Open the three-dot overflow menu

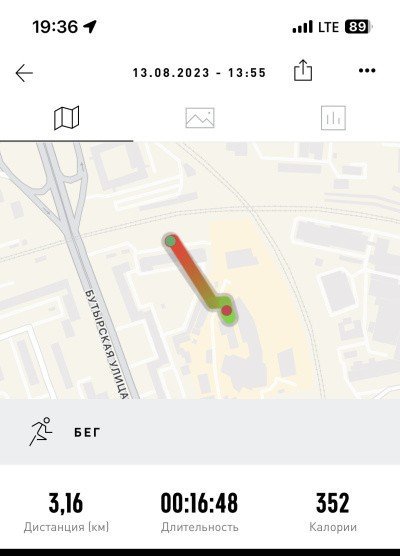pos(367,71)
